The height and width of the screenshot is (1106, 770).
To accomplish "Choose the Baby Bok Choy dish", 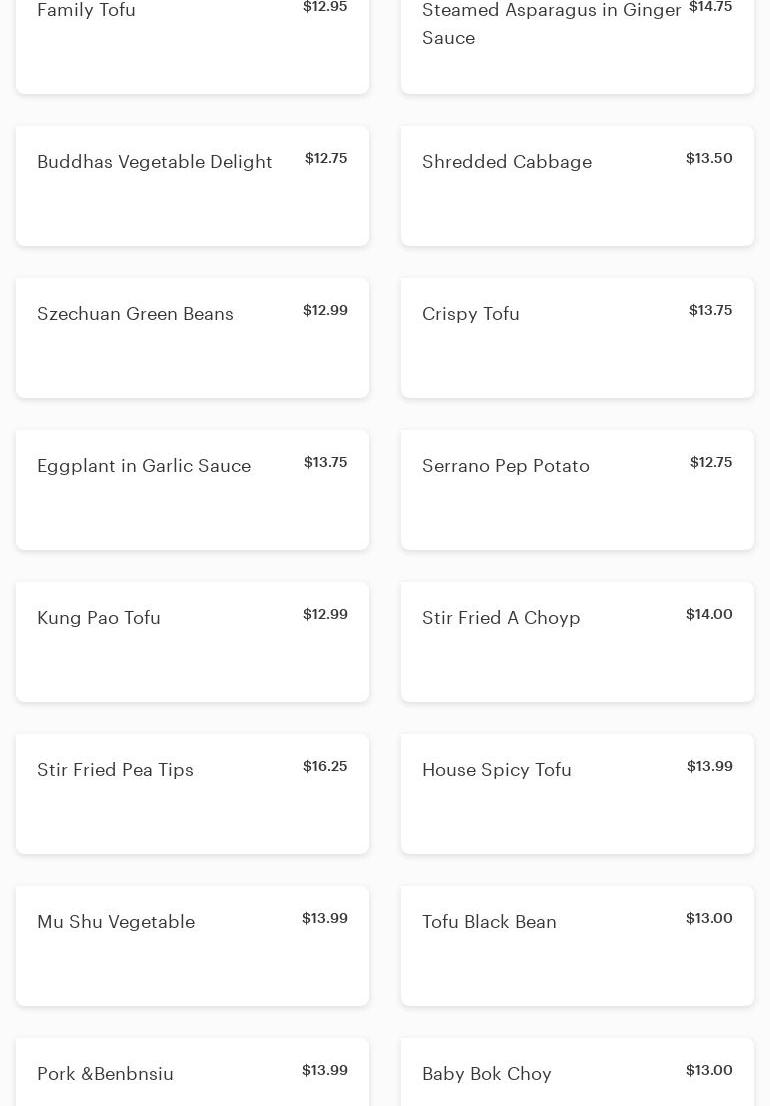I will [x=577, y=1076].
